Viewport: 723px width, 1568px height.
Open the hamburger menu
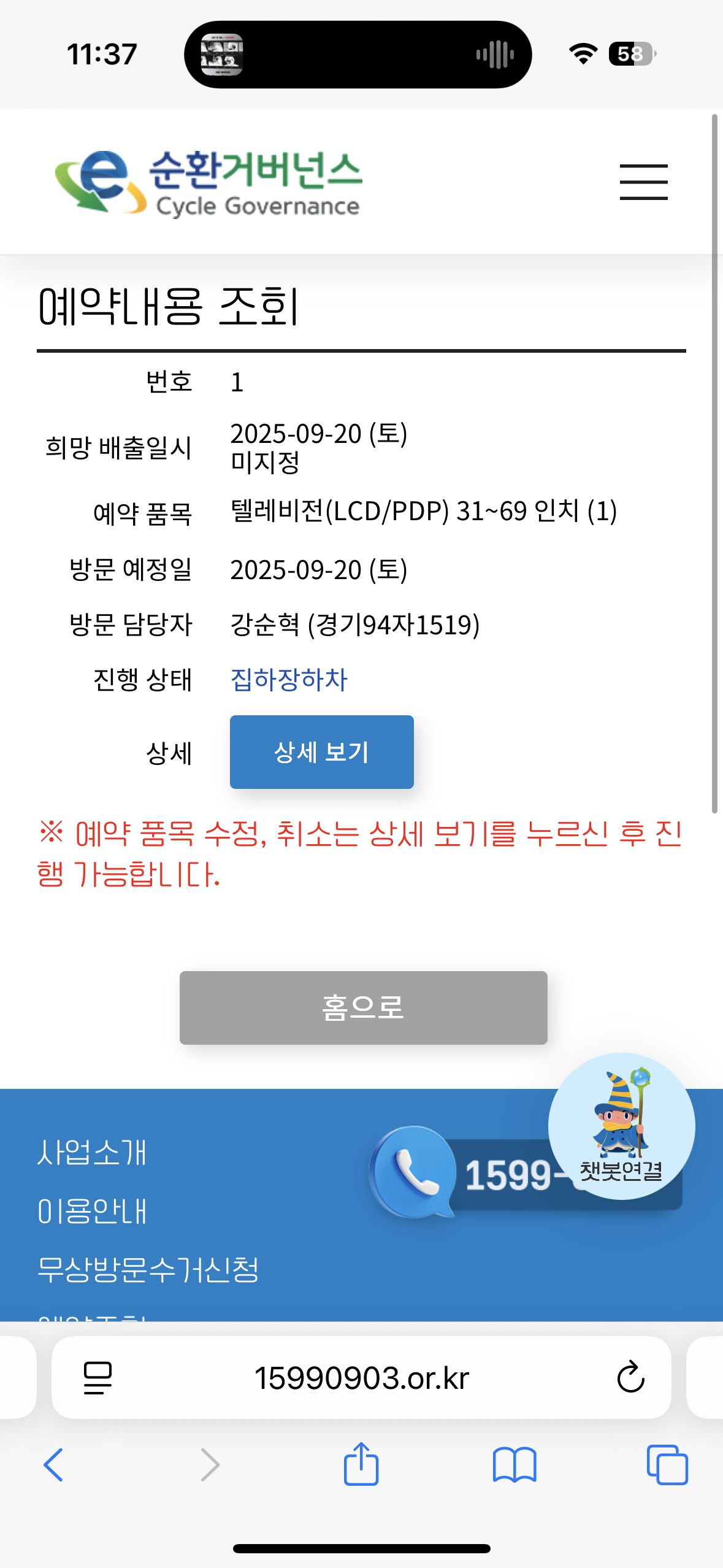[643, 182]
